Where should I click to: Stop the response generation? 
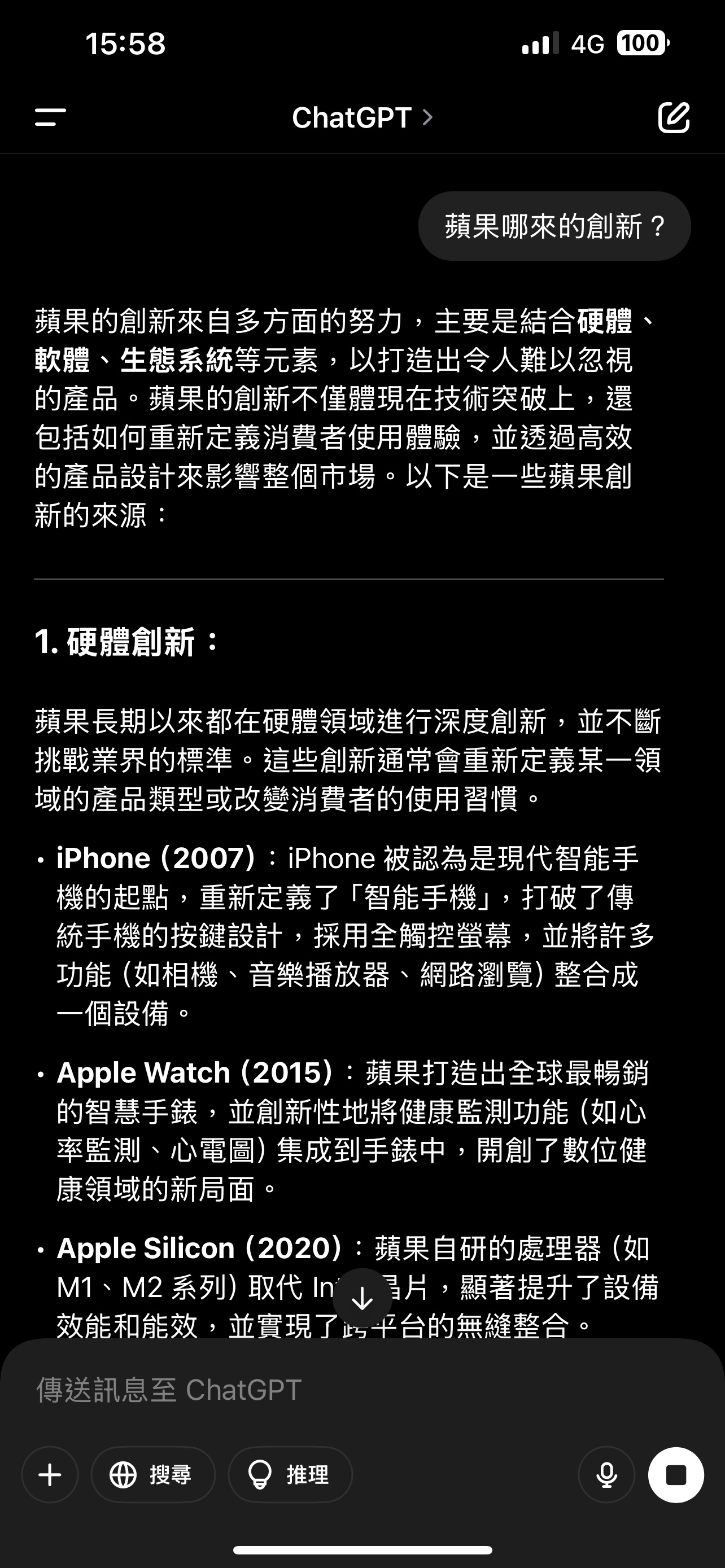pyautogui.click(x=676, y=1475)
